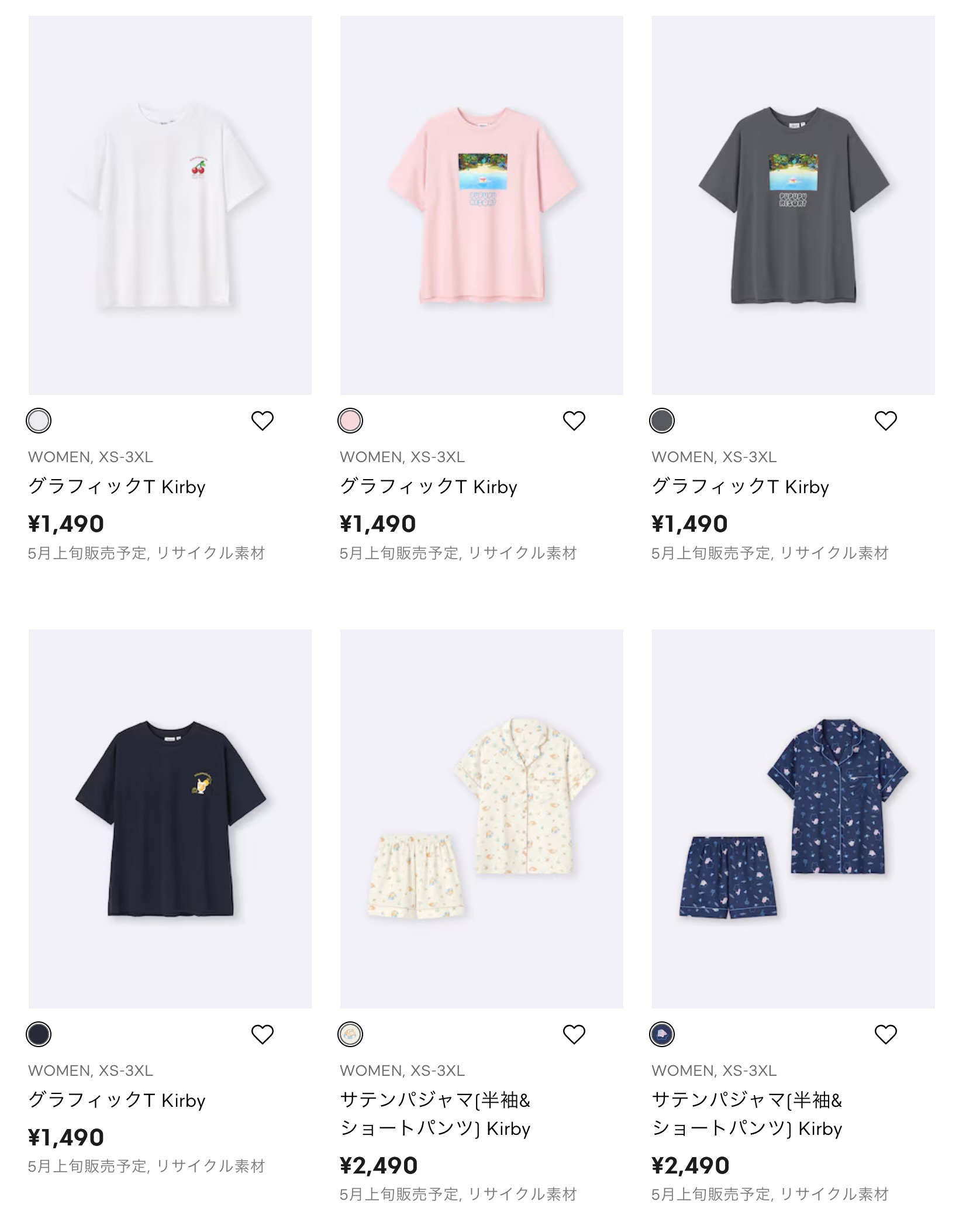This screenshot has width=966, height=1232.
Task: Choose the navy pattern pajama swatch
Action: click(662, 1034)
